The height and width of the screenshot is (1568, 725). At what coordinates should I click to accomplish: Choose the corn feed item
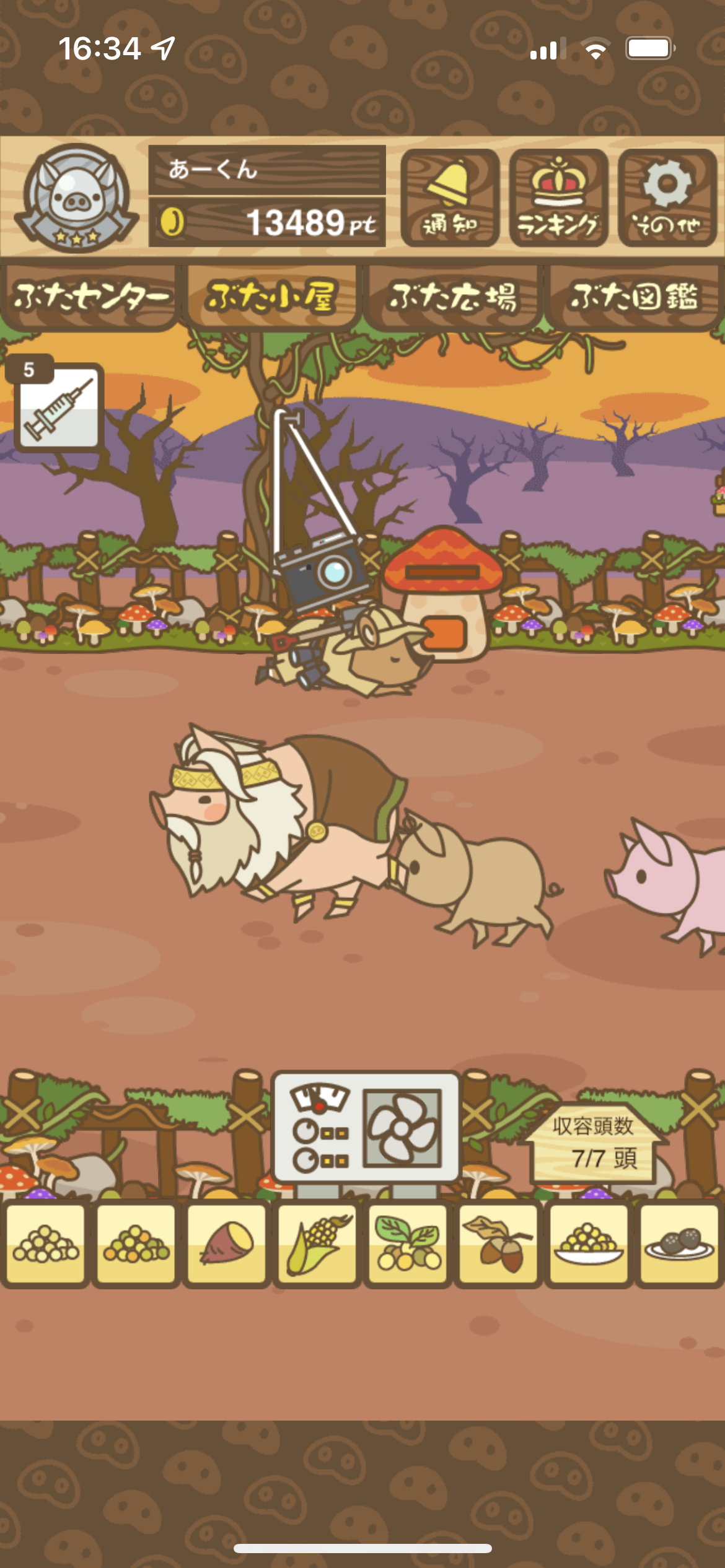tap(317, 1244)
